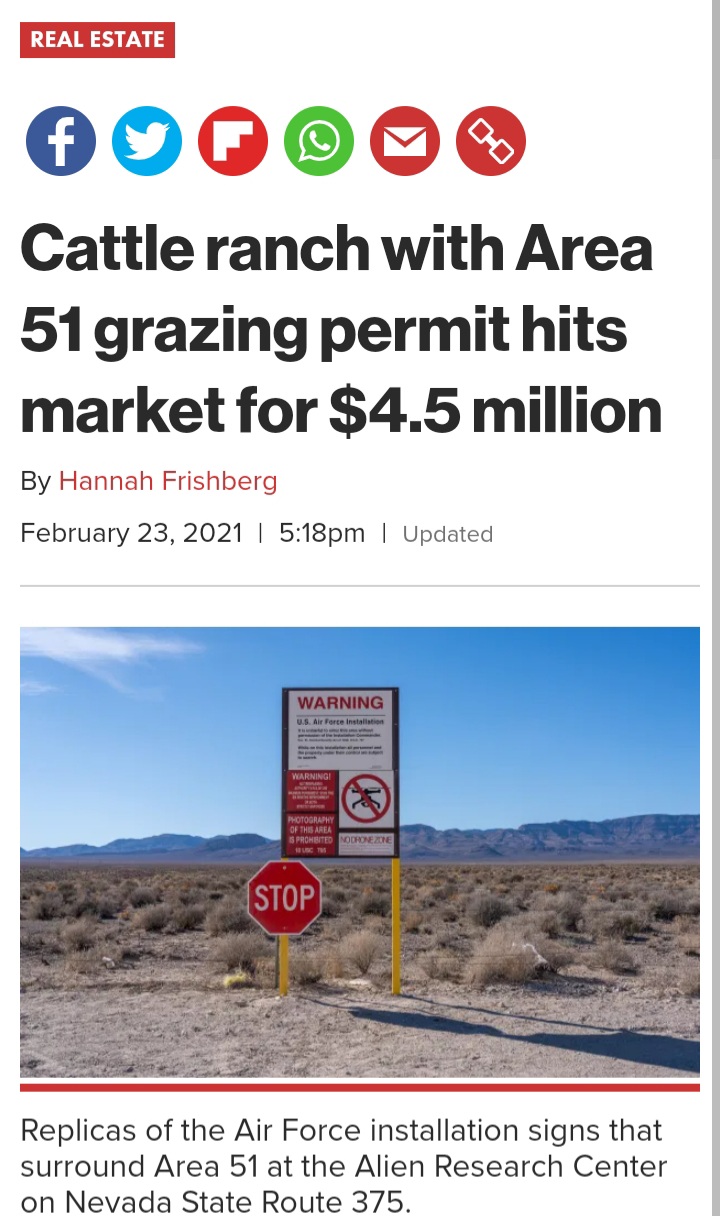Viewport: 720px width, 1216px height.
Task: Share the article to Flipboard
Action: [233, 141]
